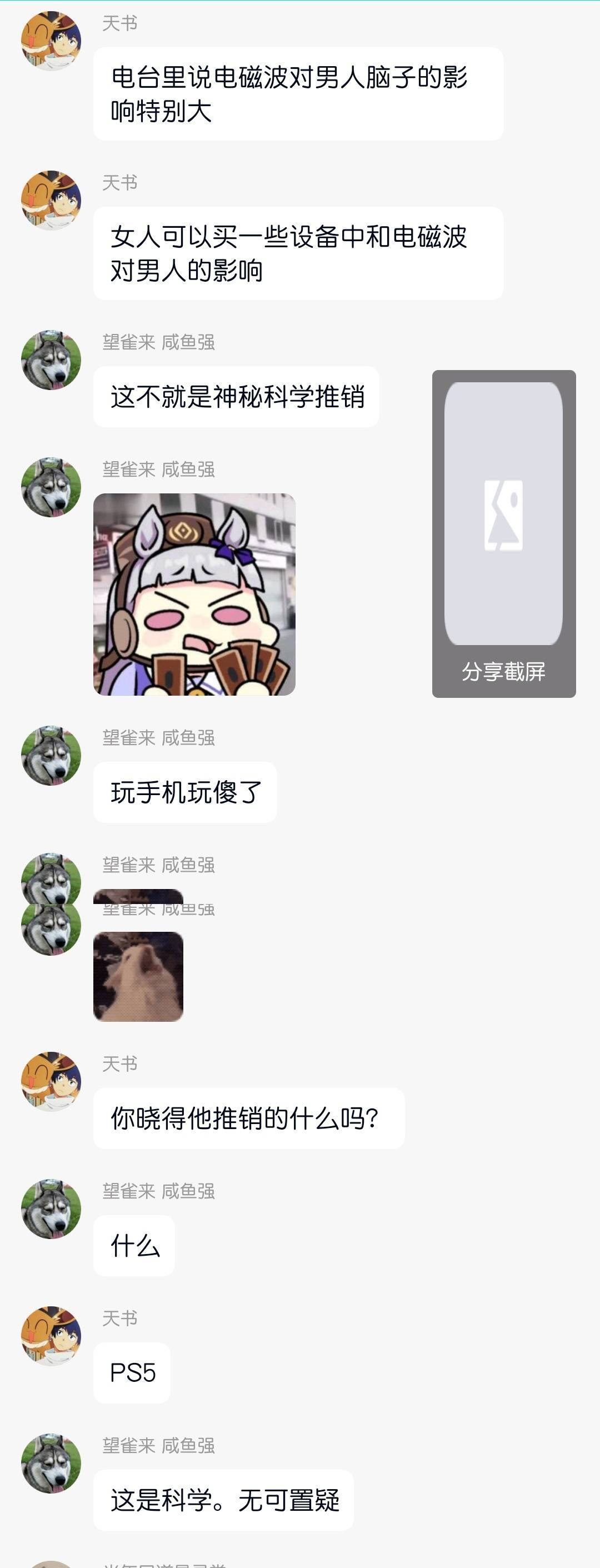The image size is (600, 1568).
Task: Tap 天书's avatar beside 电台里说电磁波 message
Action: (x=51, y=41)
